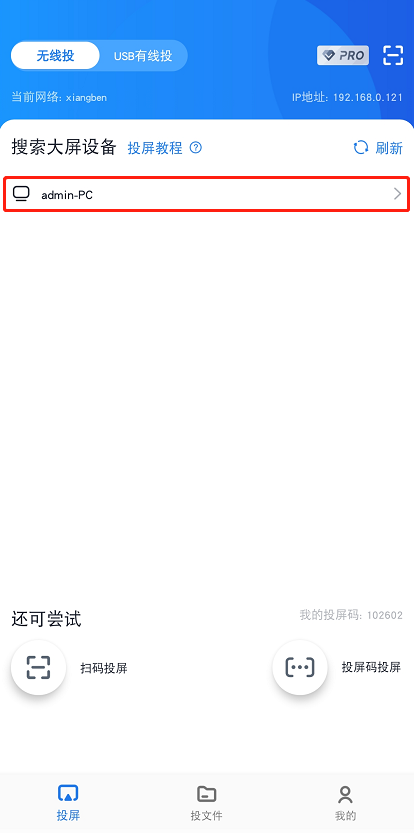The height and width of the screenshot is (833, 414).
Task: Open 投屏码投屏 code casting
Action: click(x=337, y=667)
